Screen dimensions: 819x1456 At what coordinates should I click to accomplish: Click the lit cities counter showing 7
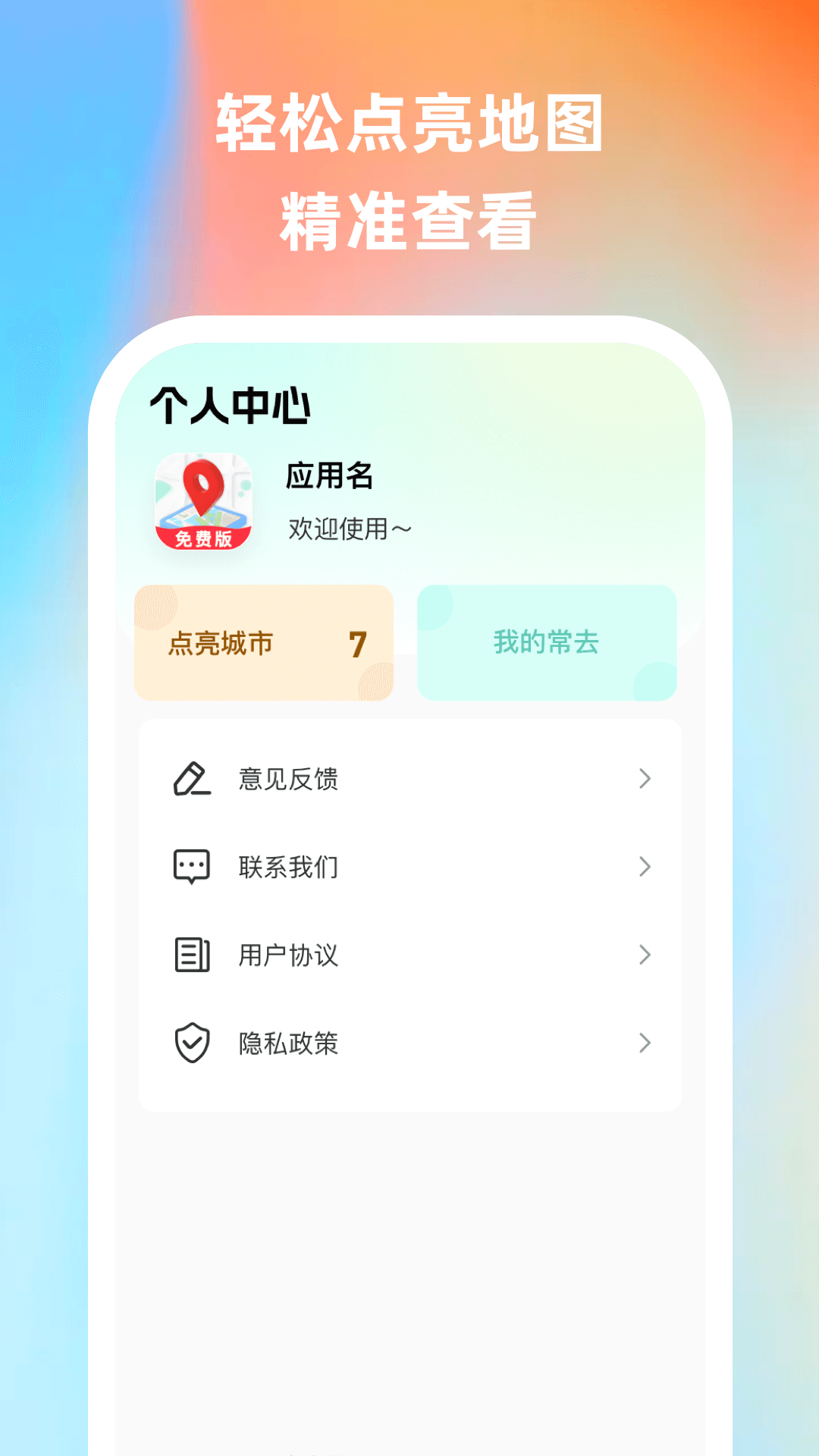pyautogui.click(x=359, y=642)
